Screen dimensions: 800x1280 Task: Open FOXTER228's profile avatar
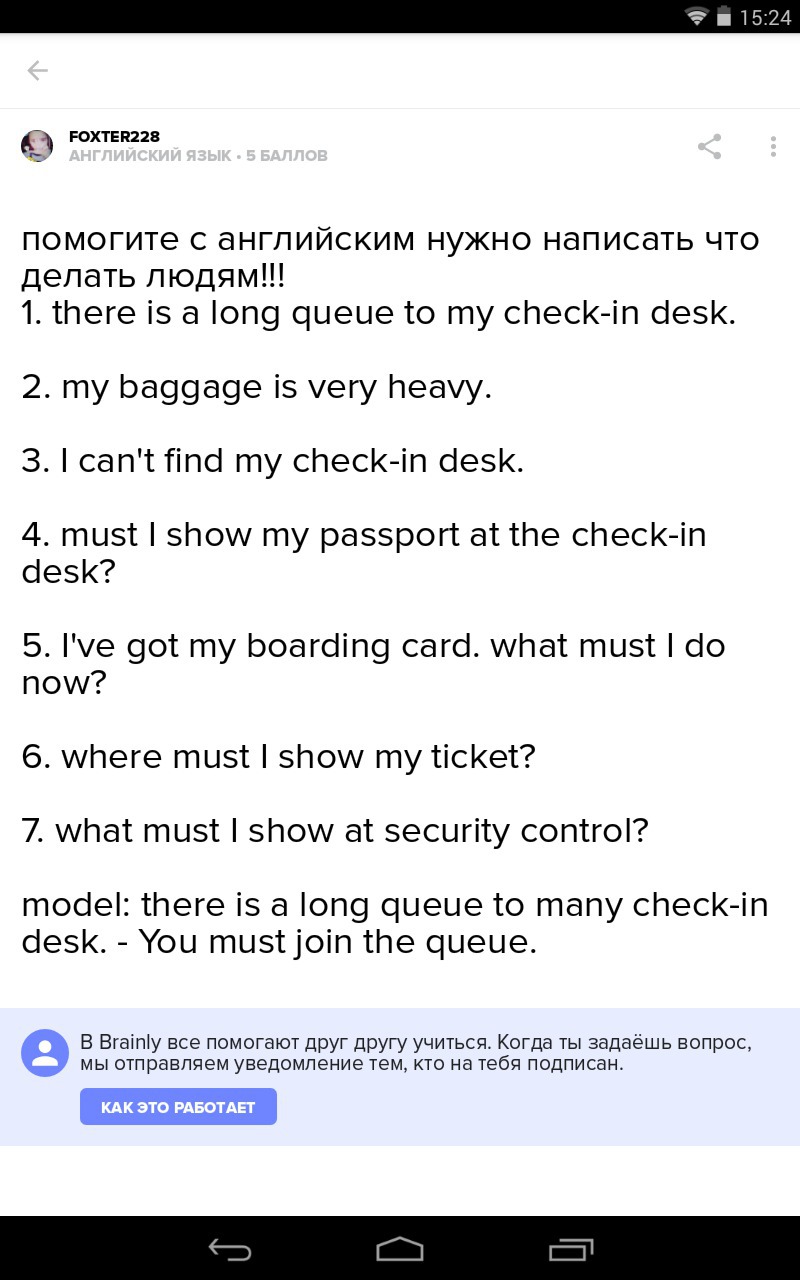[x=37, y=146]
